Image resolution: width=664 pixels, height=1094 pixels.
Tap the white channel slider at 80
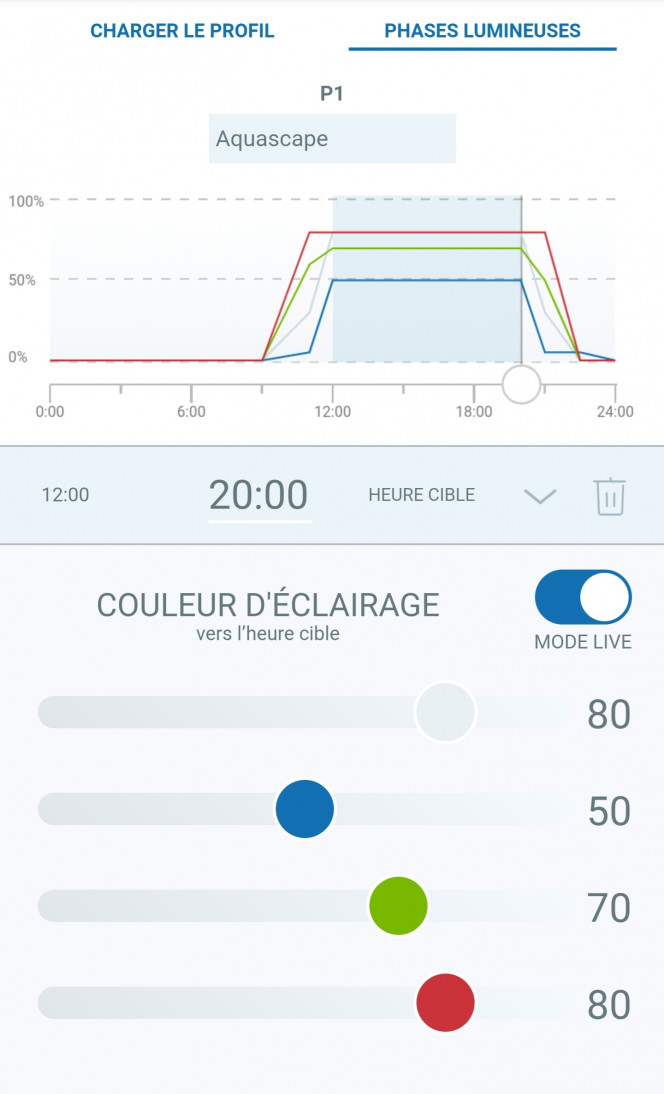445,712
